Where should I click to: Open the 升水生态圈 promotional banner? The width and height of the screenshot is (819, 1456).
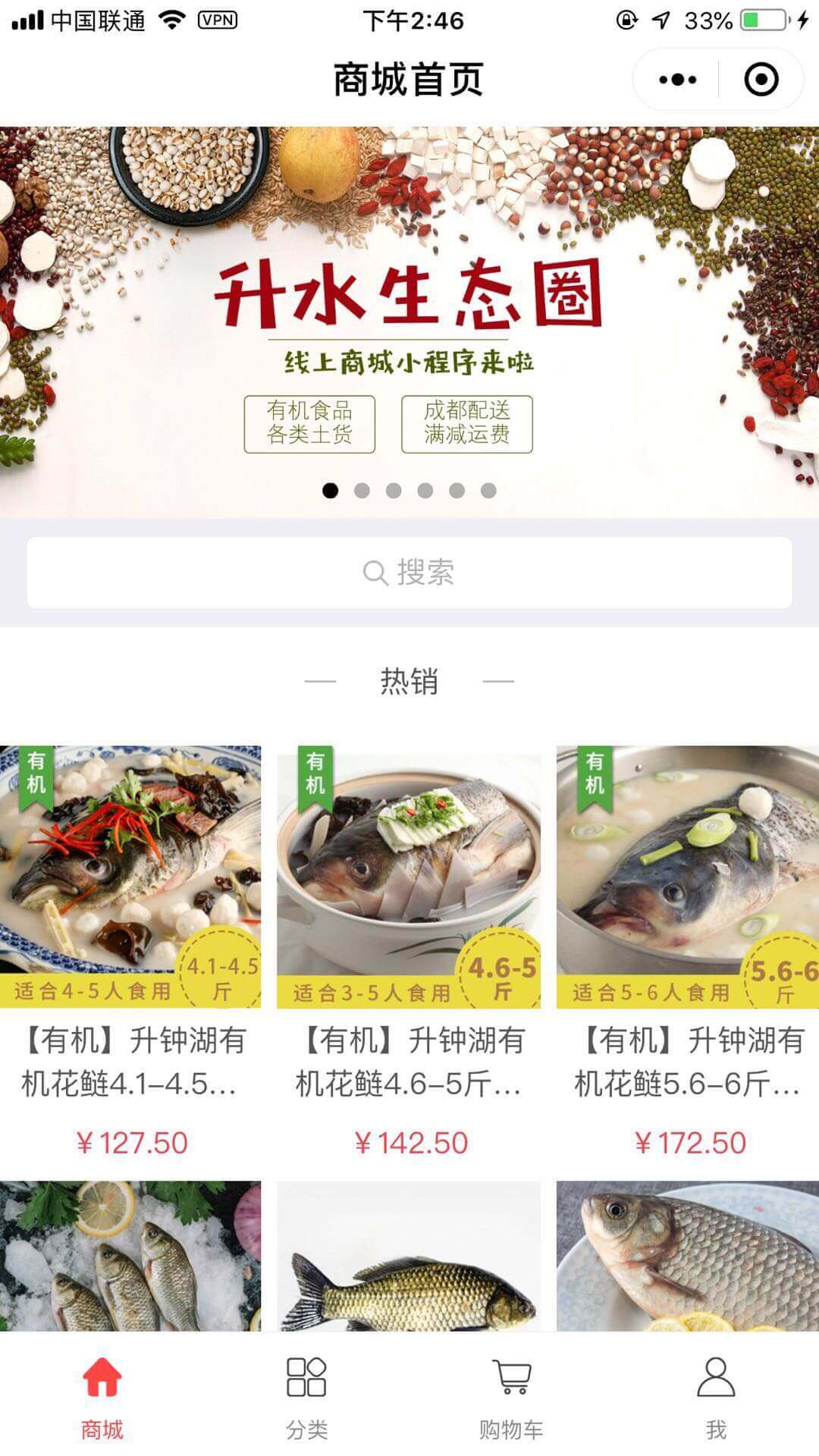click(409, 318)
